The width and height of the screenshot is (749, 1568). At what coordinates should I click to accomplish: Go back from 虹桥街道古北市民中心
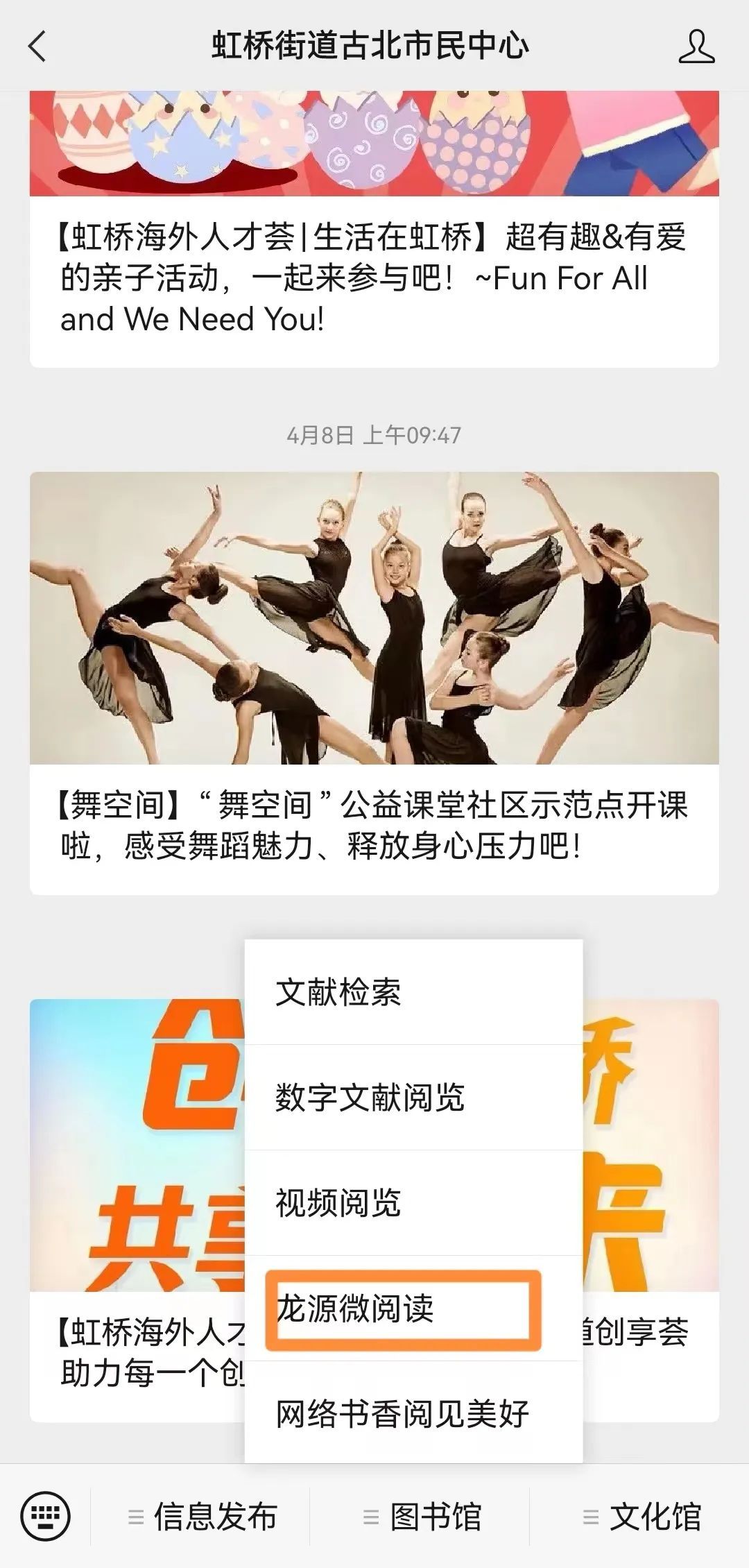38,47
